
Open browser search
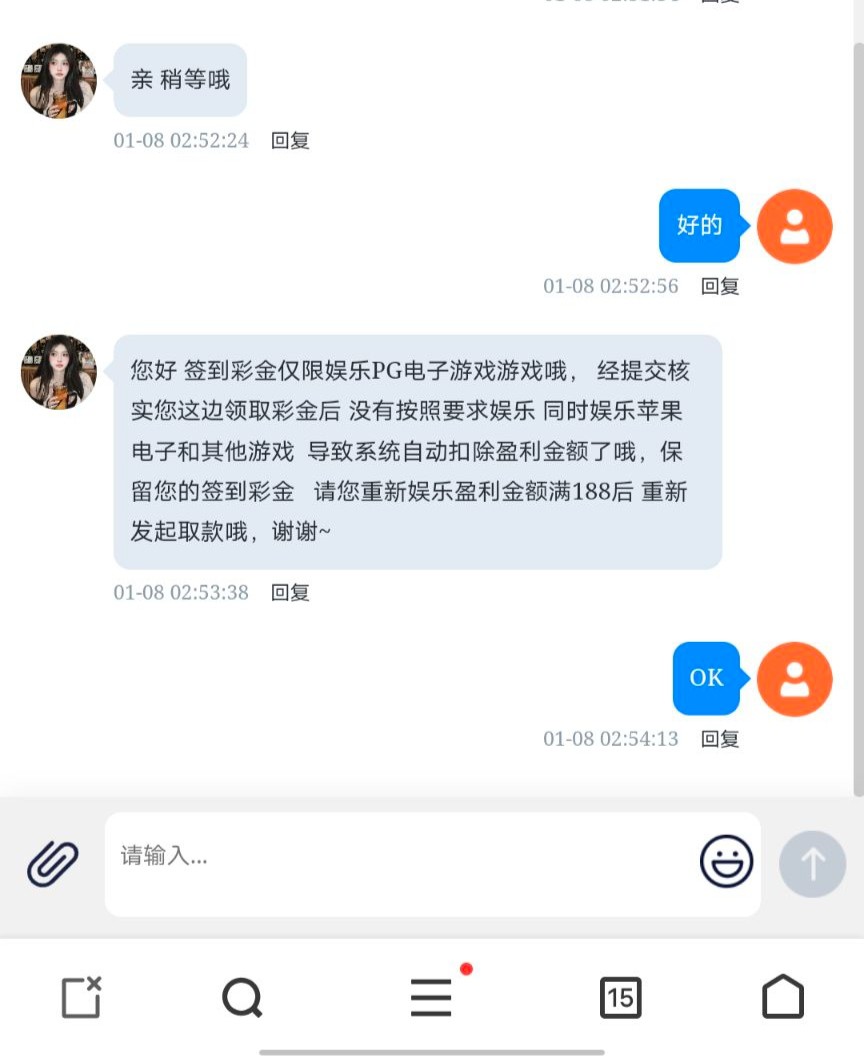(242, 997)
